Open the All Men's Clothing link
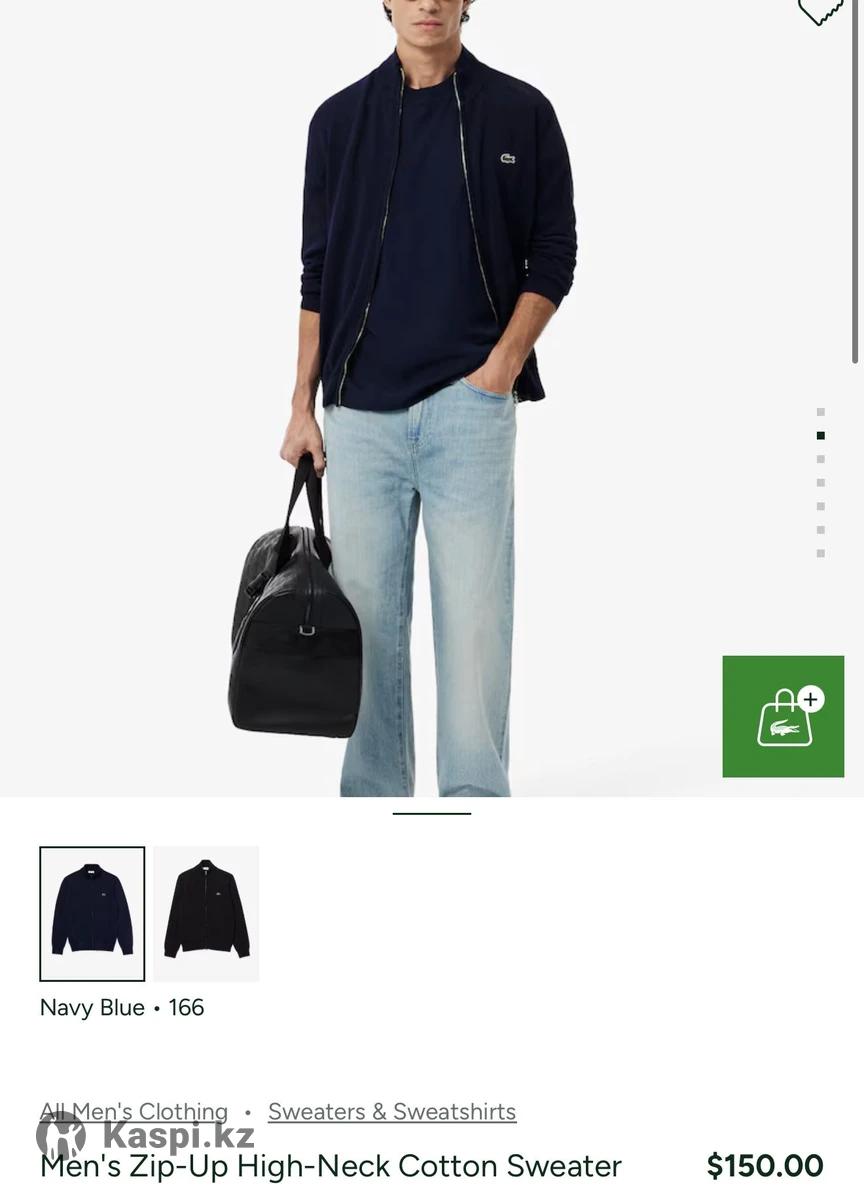 (x=134, y=1111)
